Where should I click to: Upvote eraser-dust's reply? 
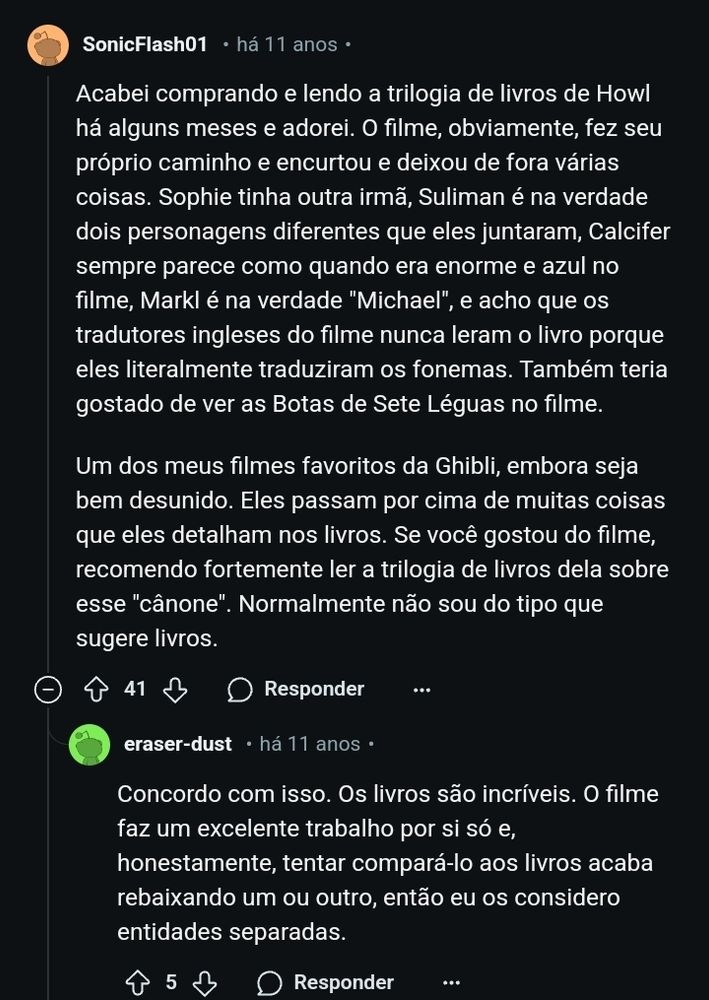click(138, 983)
